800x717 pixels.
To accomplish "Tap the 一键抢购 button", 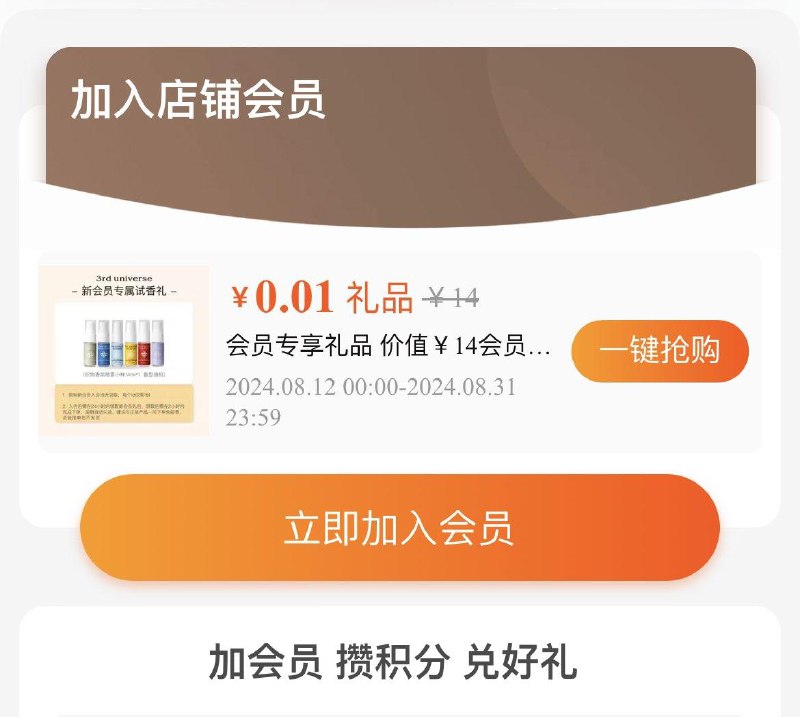I will click(x=659, y=351).
